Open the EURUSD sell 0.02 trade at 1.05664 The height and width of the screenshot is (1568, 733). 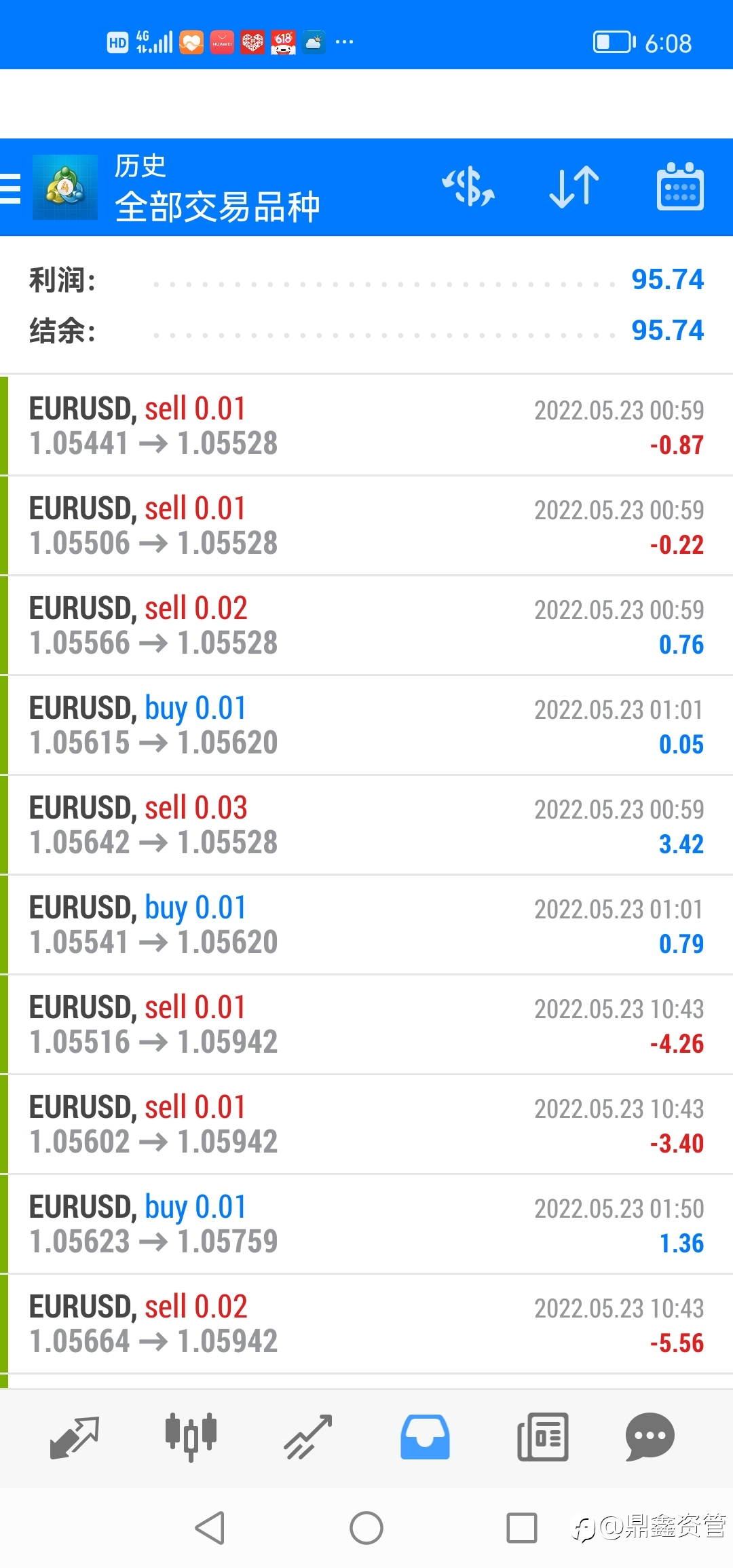[366, 1324]
